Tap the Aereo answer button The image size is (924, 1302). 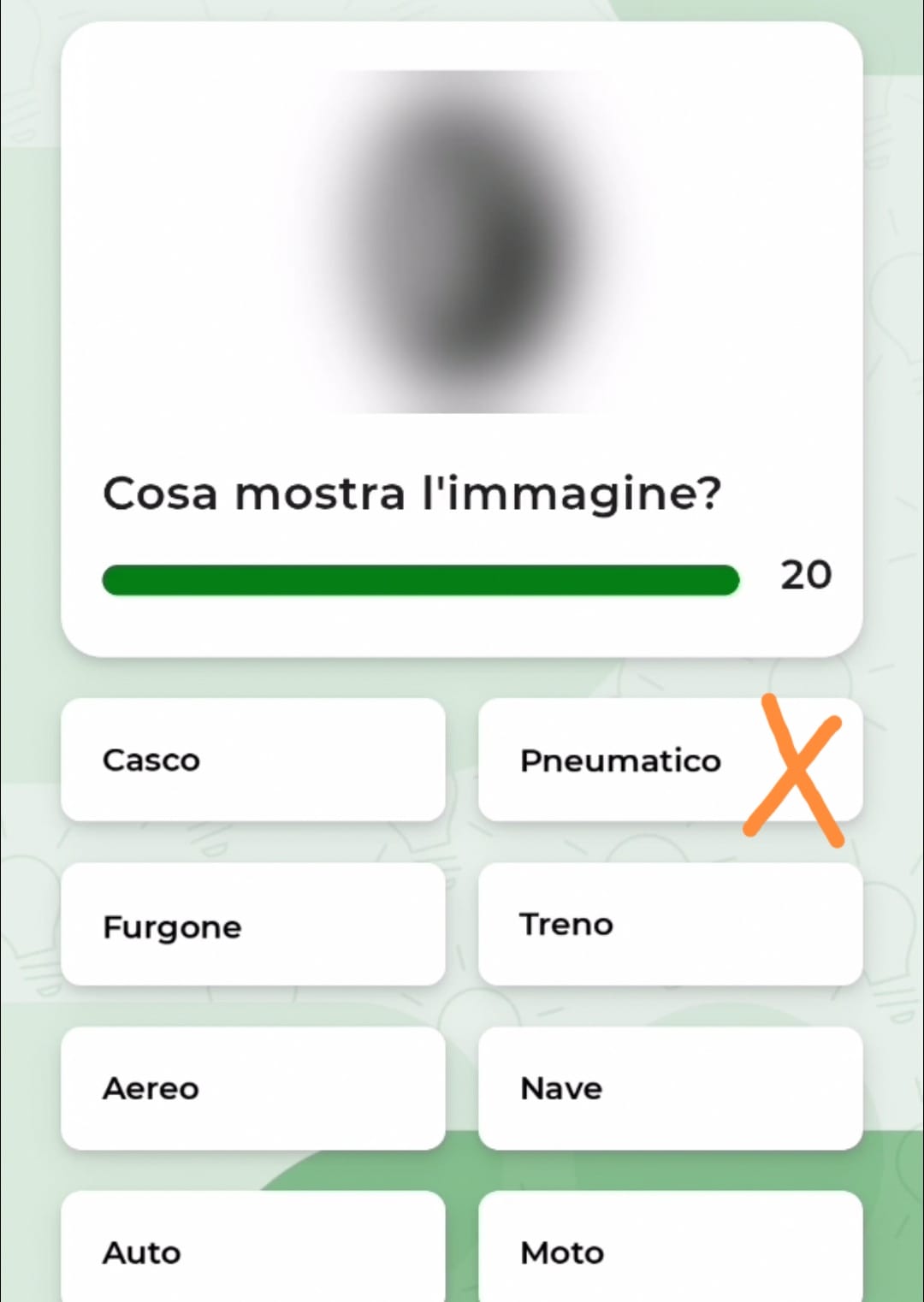pyautogui.click(x=252, y=1088)
